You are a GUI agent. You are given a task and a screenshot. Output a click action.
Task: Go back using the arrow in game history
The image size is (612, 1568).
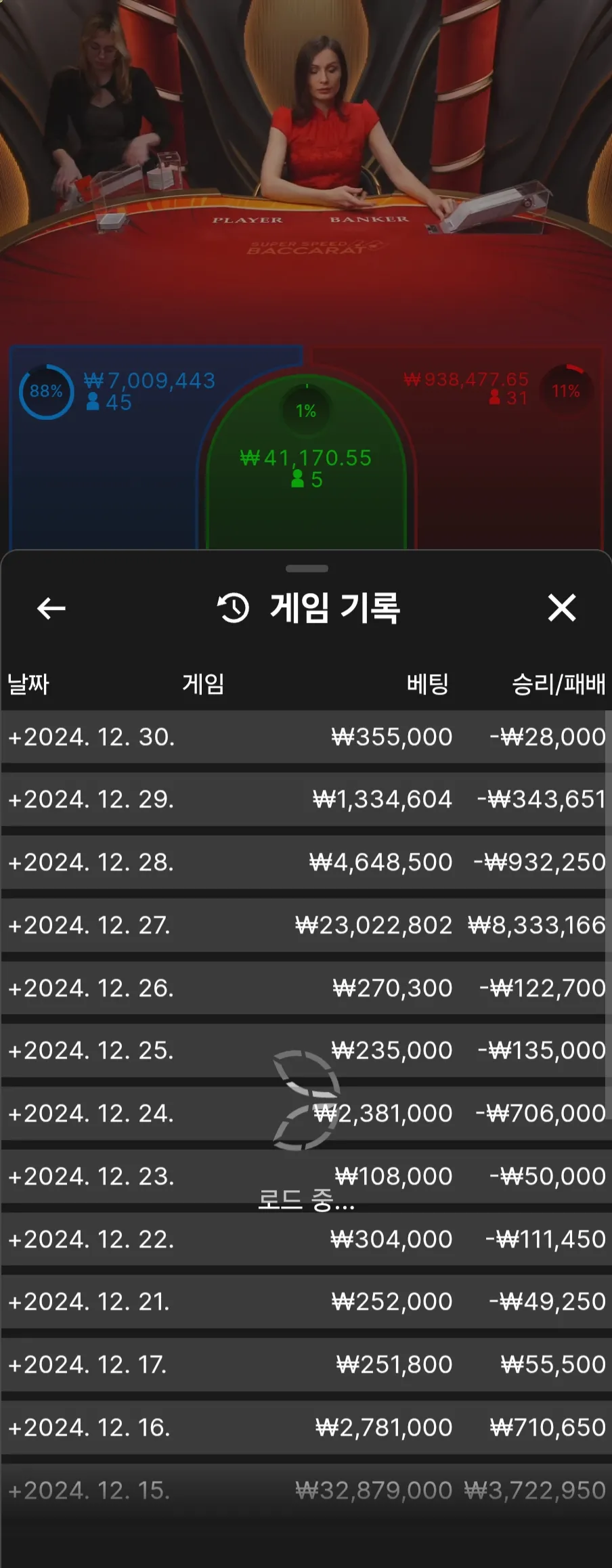[51, 608]
